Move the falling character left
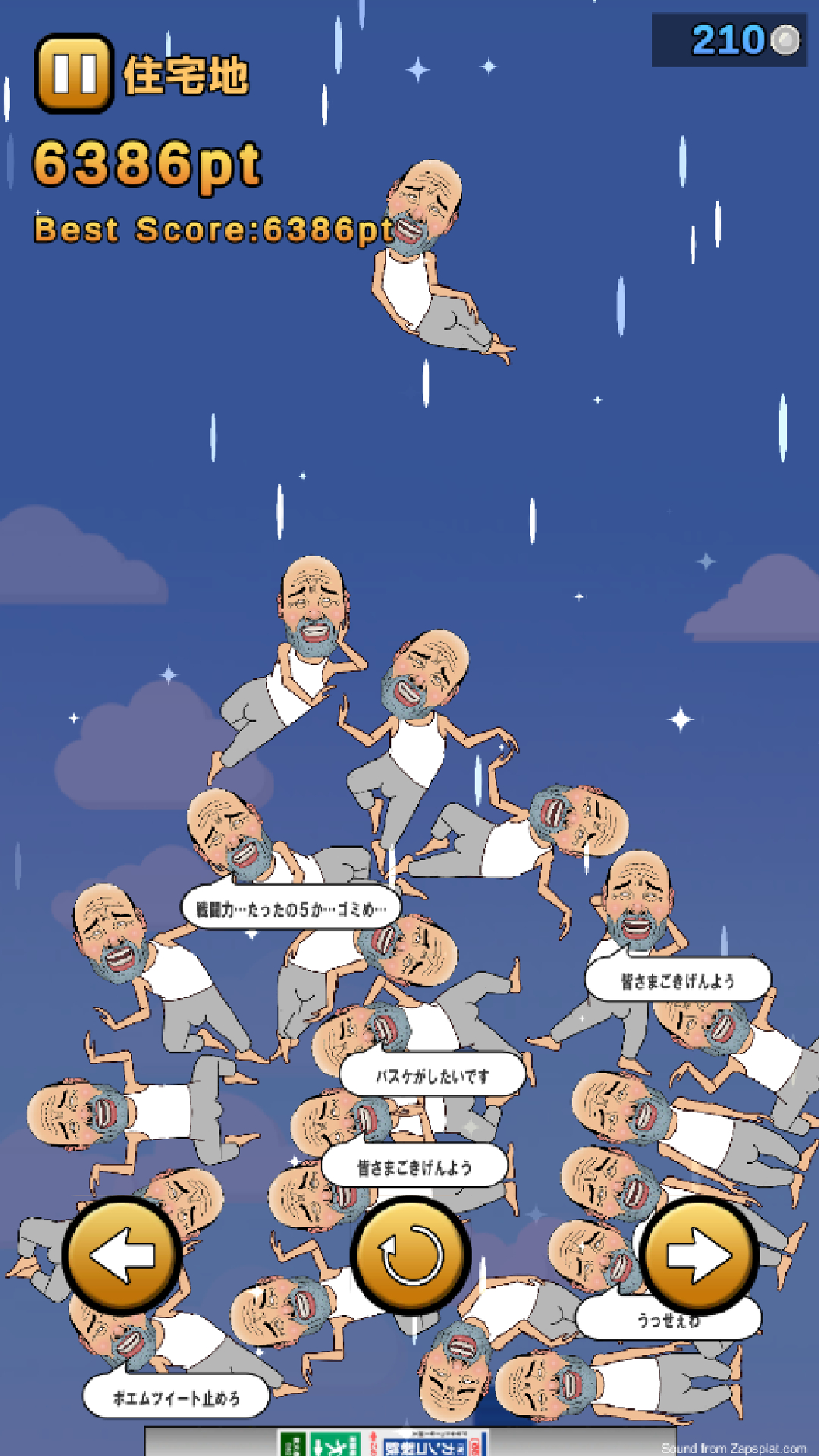Viewport: 819px width, 1456px height. pyautogui.click(x=122, y=1256)
